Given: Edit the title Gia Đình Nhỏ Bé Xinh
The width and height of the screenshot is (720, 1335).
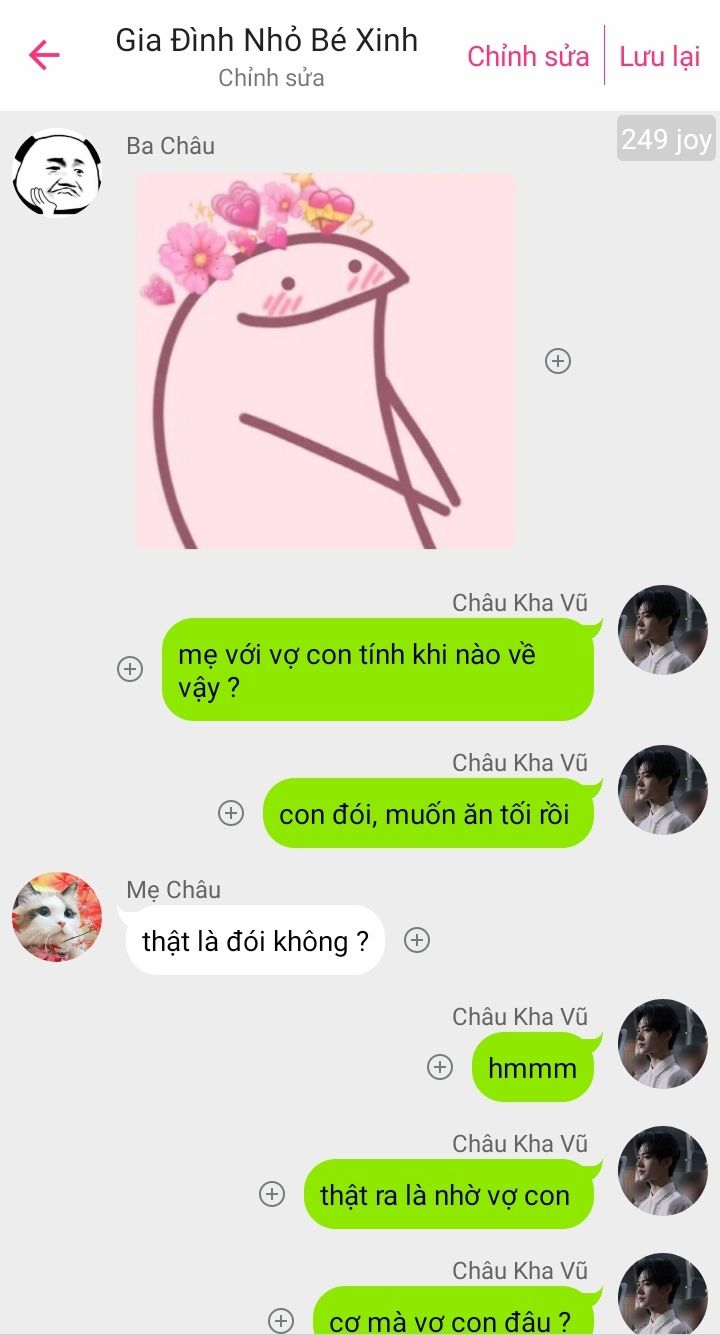Looking at the screenshot, I should (x=267, y=41).
